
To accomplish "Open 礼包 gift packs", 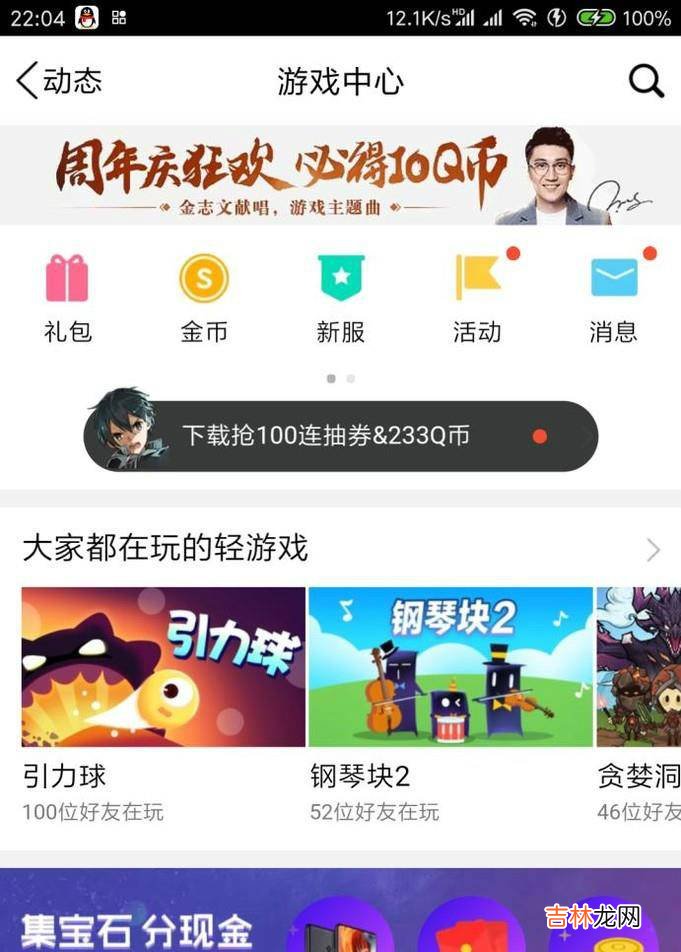I will (x=67, y=297).
